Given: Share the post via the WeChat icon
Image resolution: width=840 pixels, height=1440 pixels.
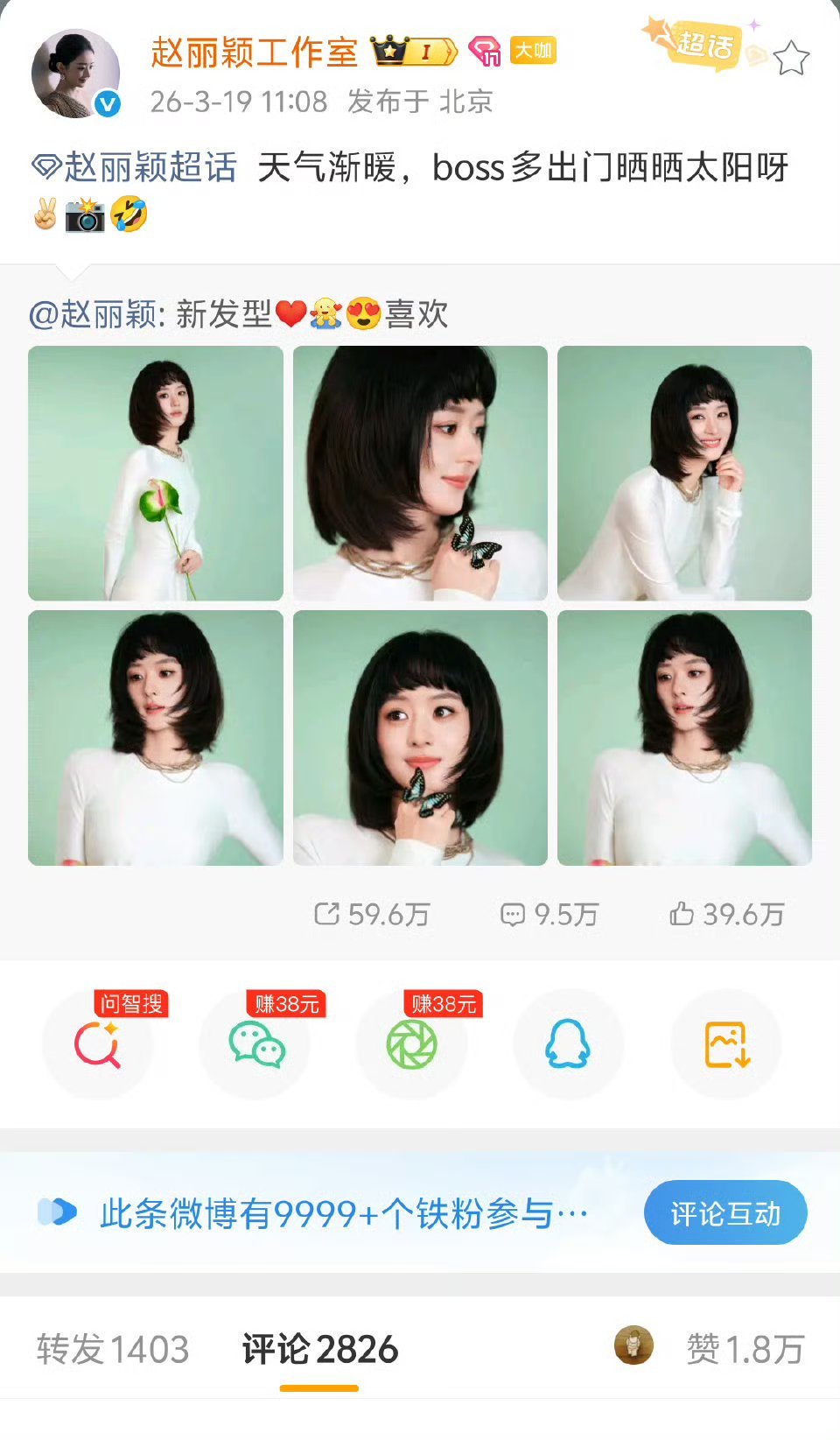Looking at the screenshot, I should click(255, 1044).
